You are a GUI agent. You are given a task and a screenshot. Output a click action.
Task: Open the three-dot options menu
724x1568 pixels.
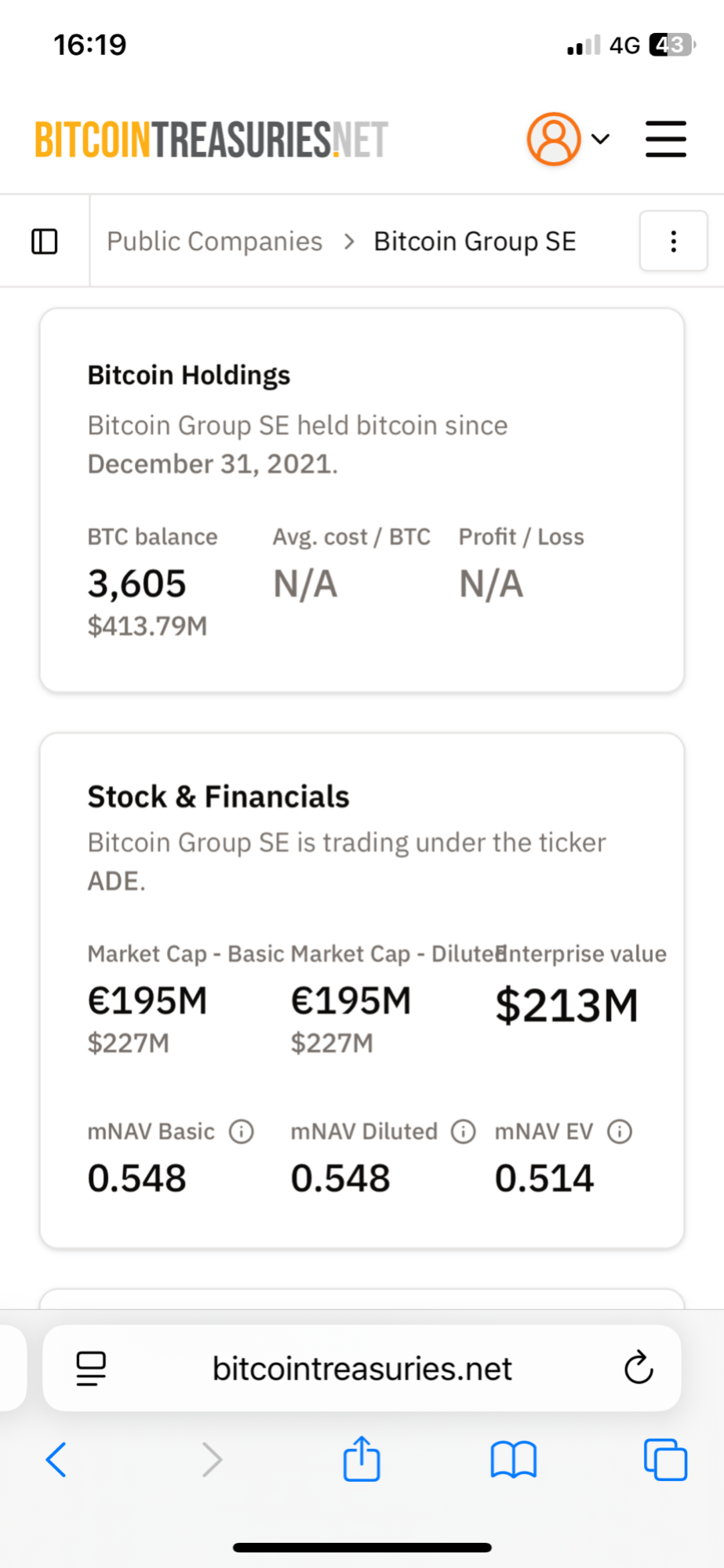[673, 241]
